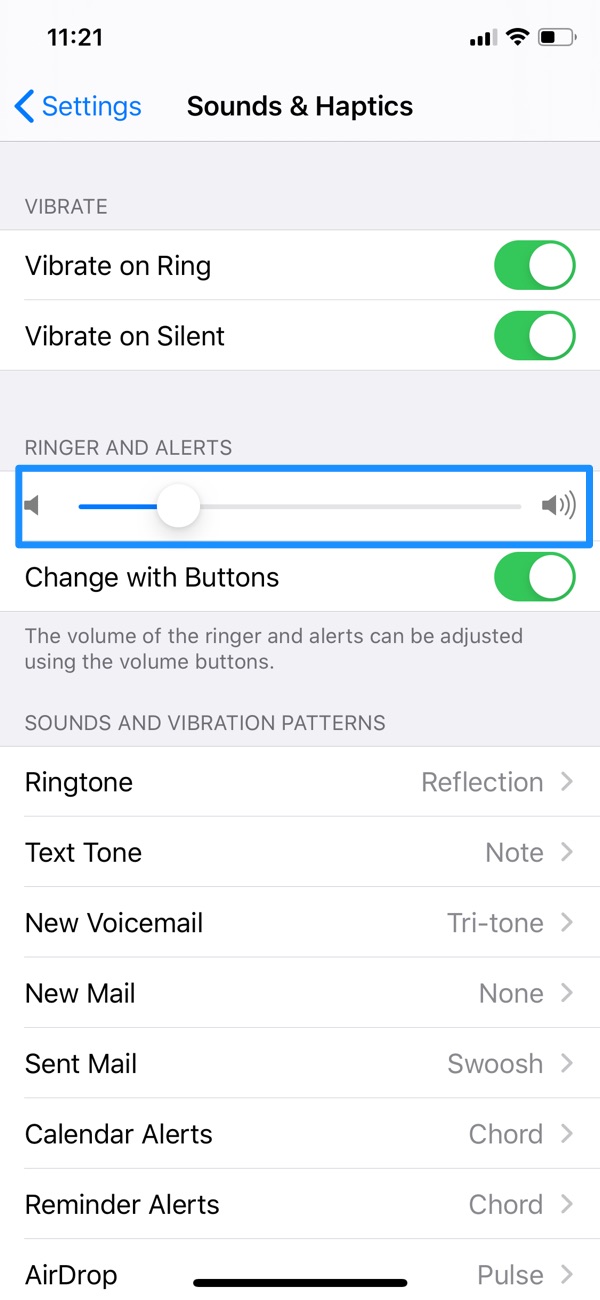This screenshot has height=1300, width=600.
Task: Open New Mail sound settings
Action: (300, 993)
